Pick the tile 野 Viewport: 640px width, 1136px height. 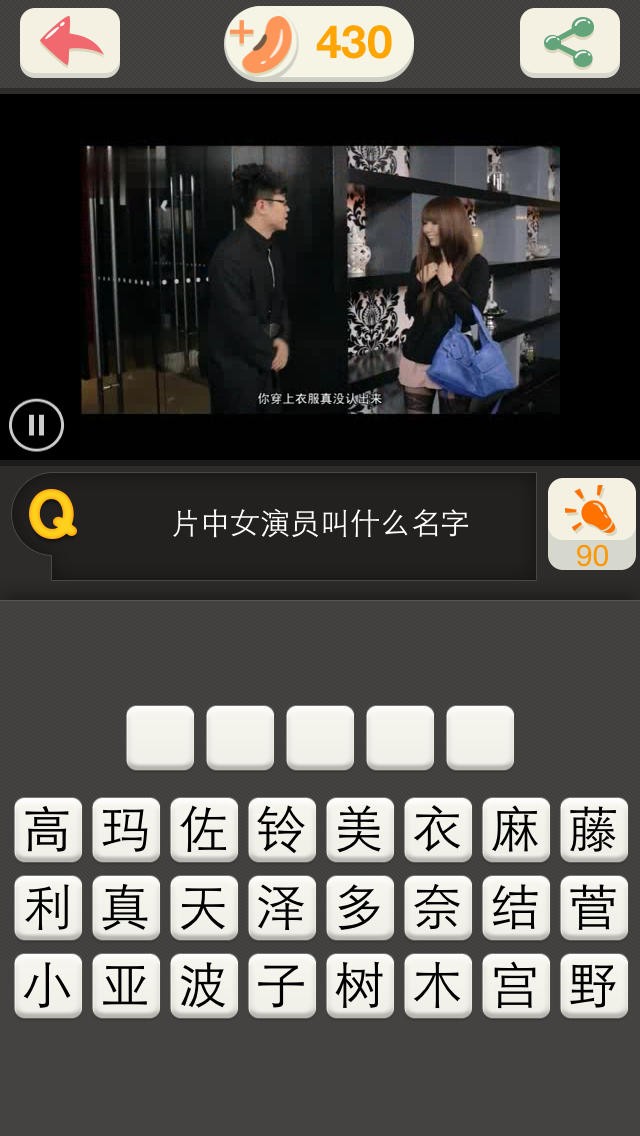click(593, 986)
